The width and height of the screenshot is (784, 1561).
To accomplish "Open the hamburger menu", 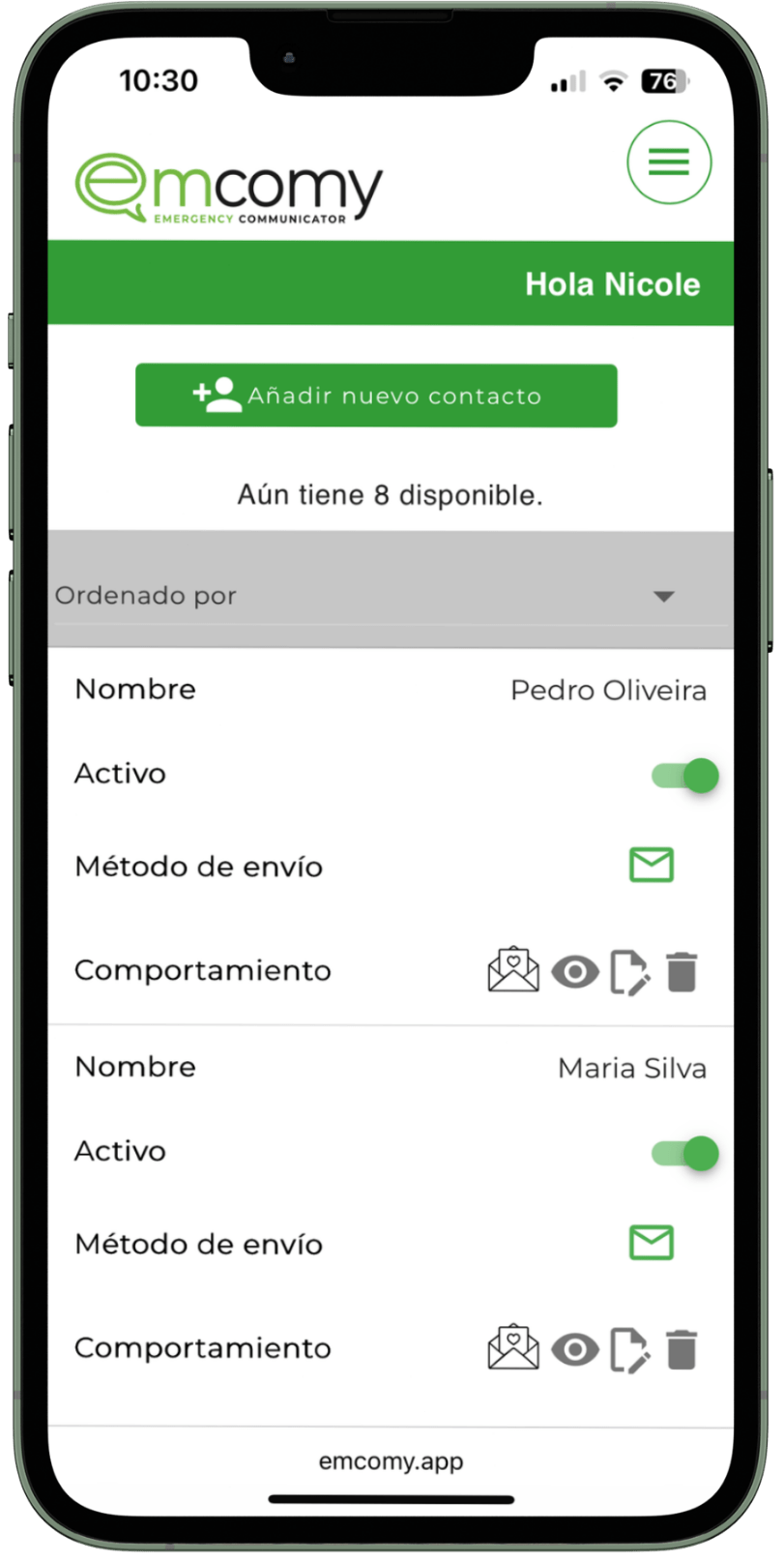I will pos(669,162).
